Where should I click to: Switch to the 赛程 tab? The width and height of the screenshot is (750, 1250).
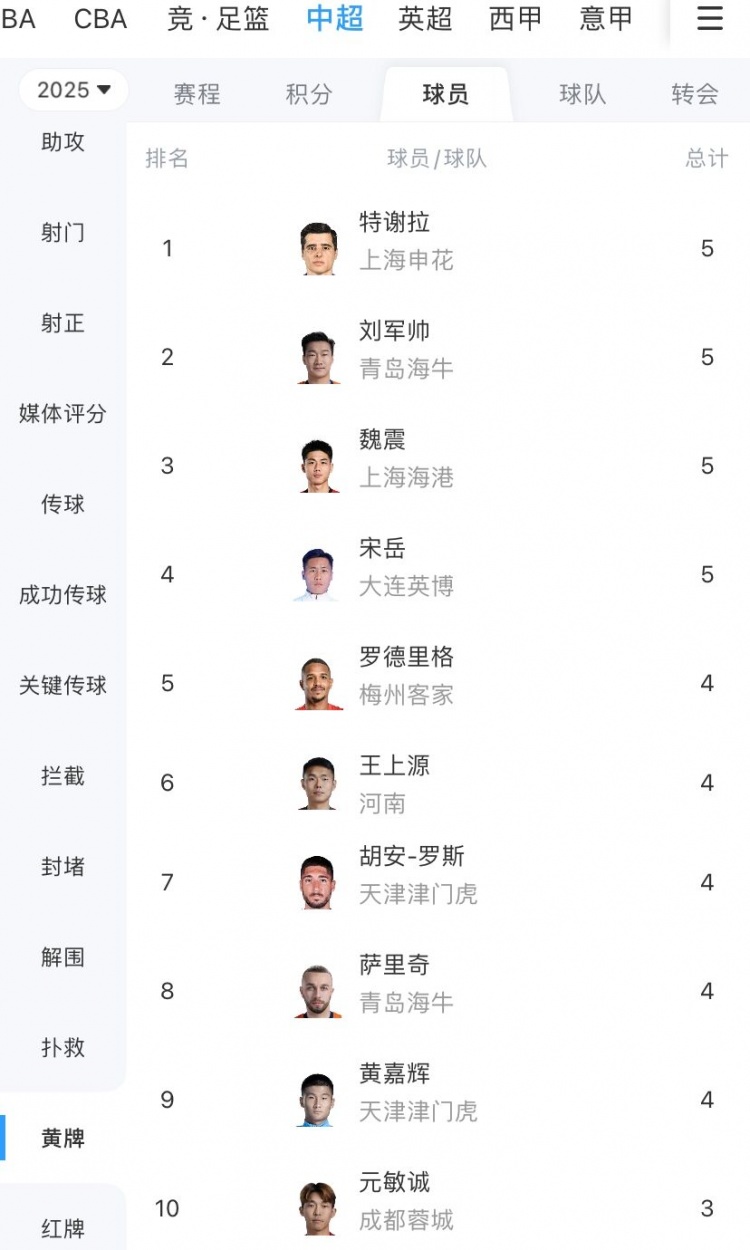click(196, 94)
